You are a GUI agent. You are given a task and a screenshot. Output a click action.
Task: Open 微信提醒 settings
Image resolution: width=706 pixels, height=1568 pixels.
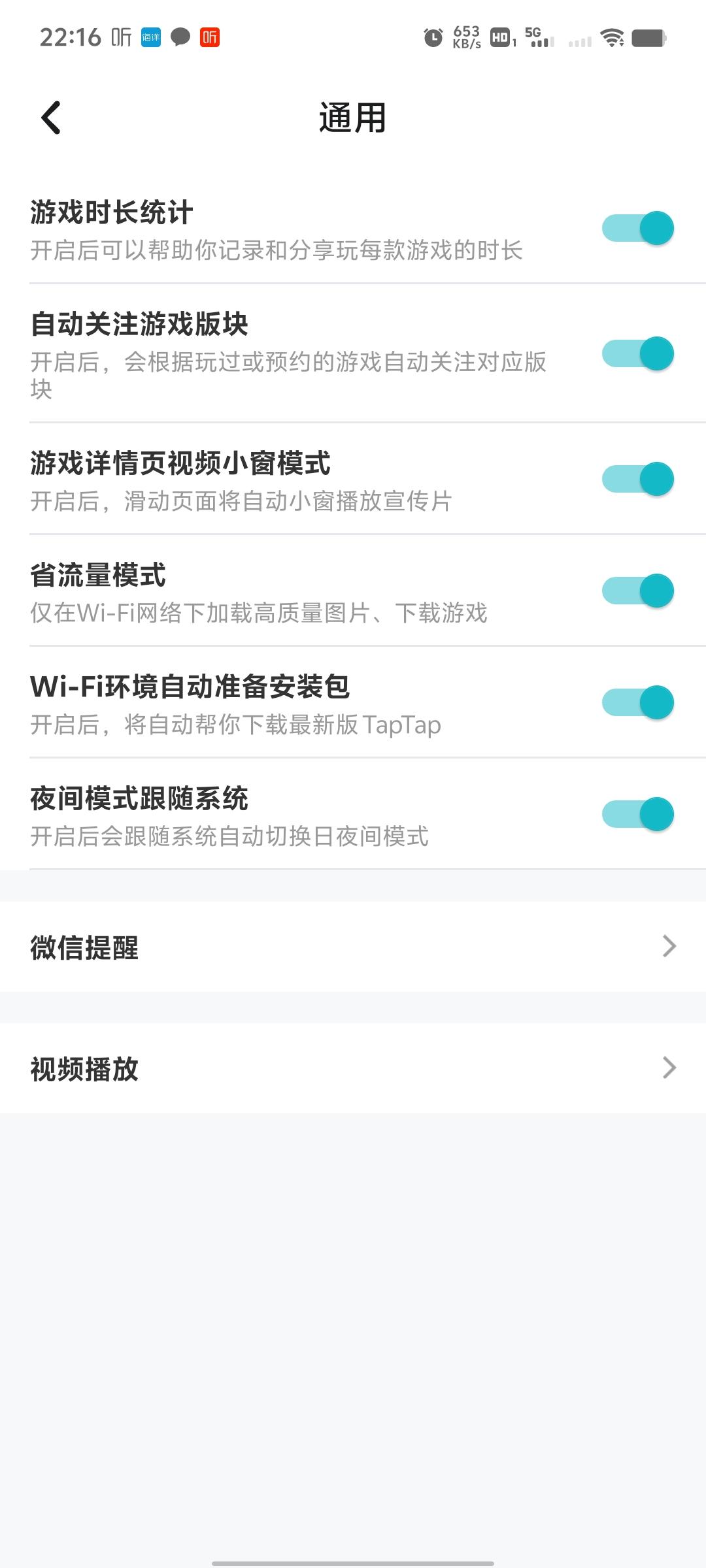(353, 947)
